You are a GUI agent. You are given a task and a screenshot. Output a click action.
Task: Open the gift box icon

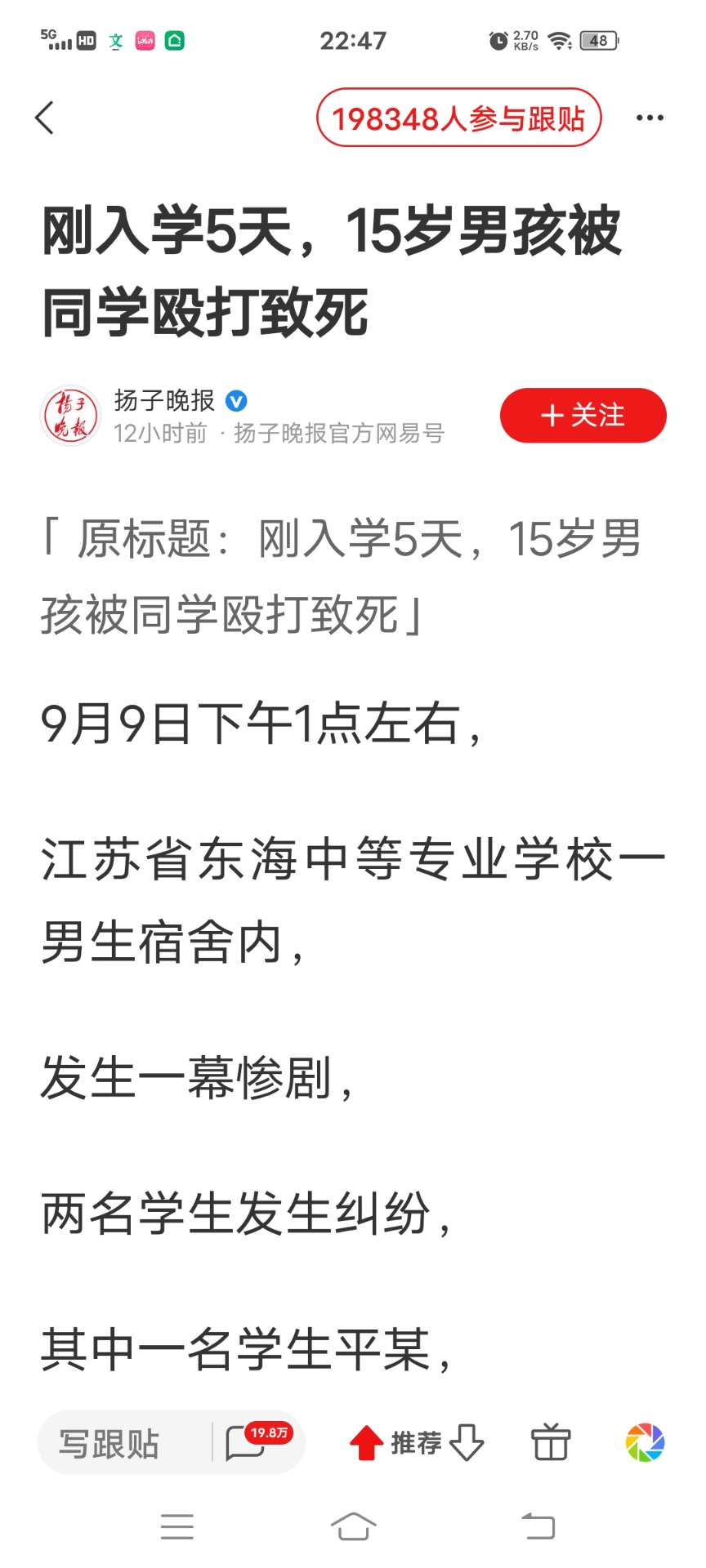click(551, 1442)
